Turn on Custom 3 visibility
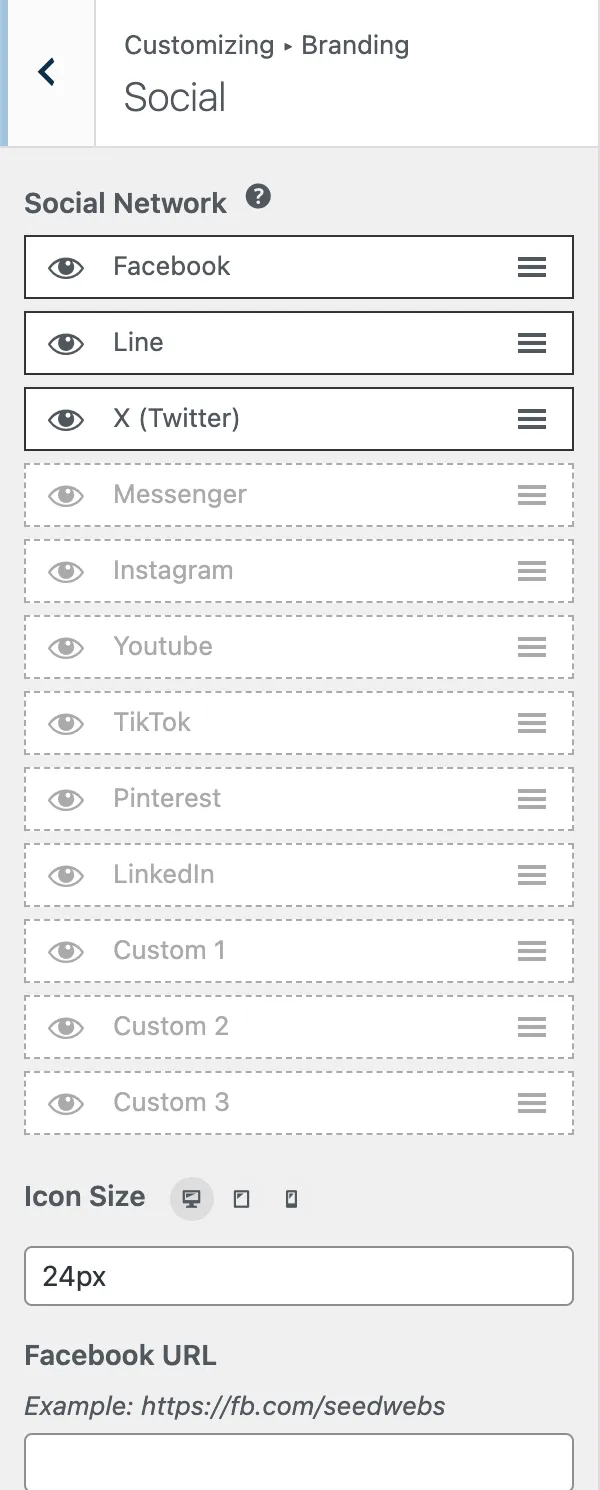Image resolution: width=600 pixels, height=1490 pixels. click(x=66, y=1103)
